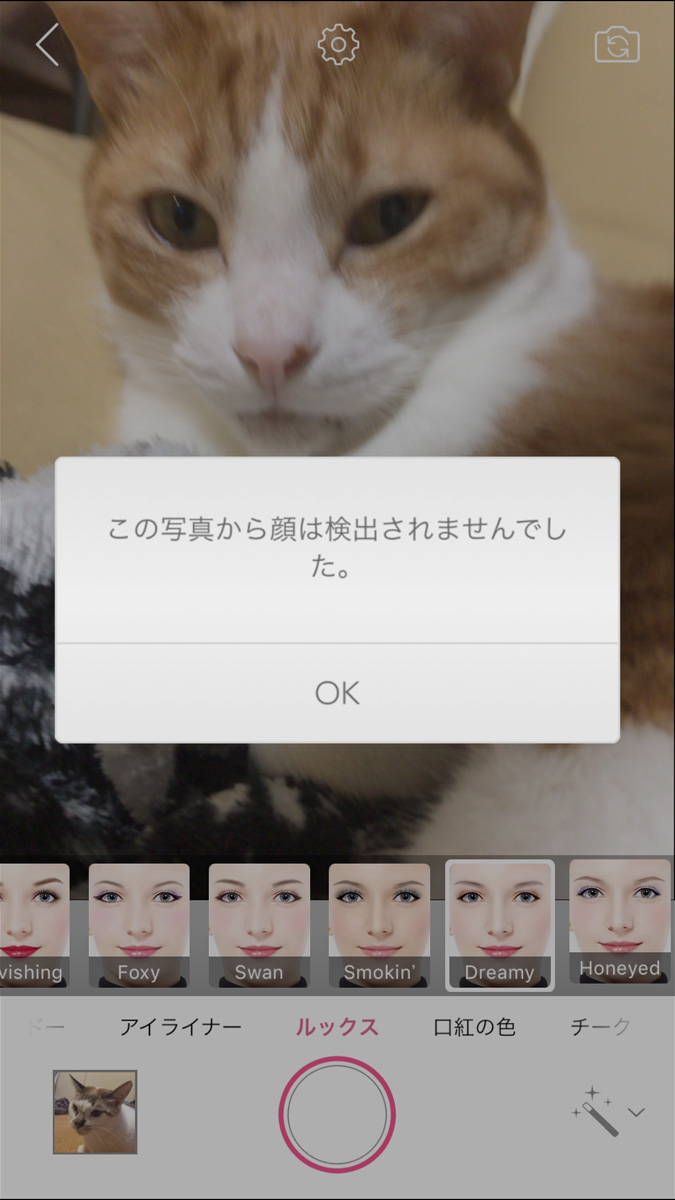Screen dimensions: 675x1200
Task: Select the Dreamy look
Action: click(x=499, y=925)
